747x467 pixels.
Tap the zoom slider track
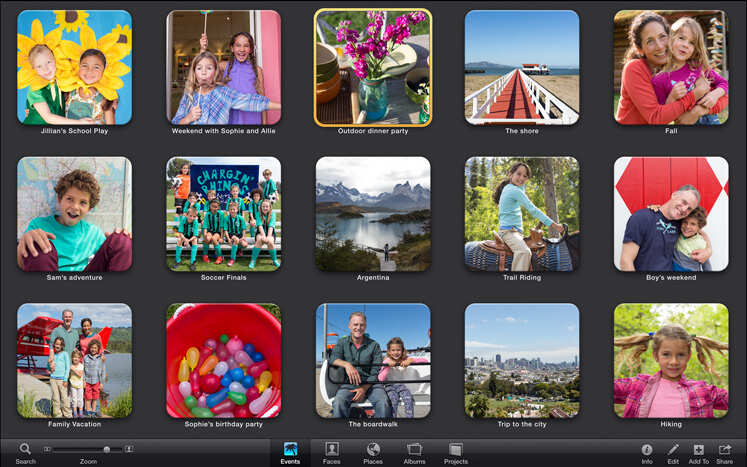click(x=80, y=449)
